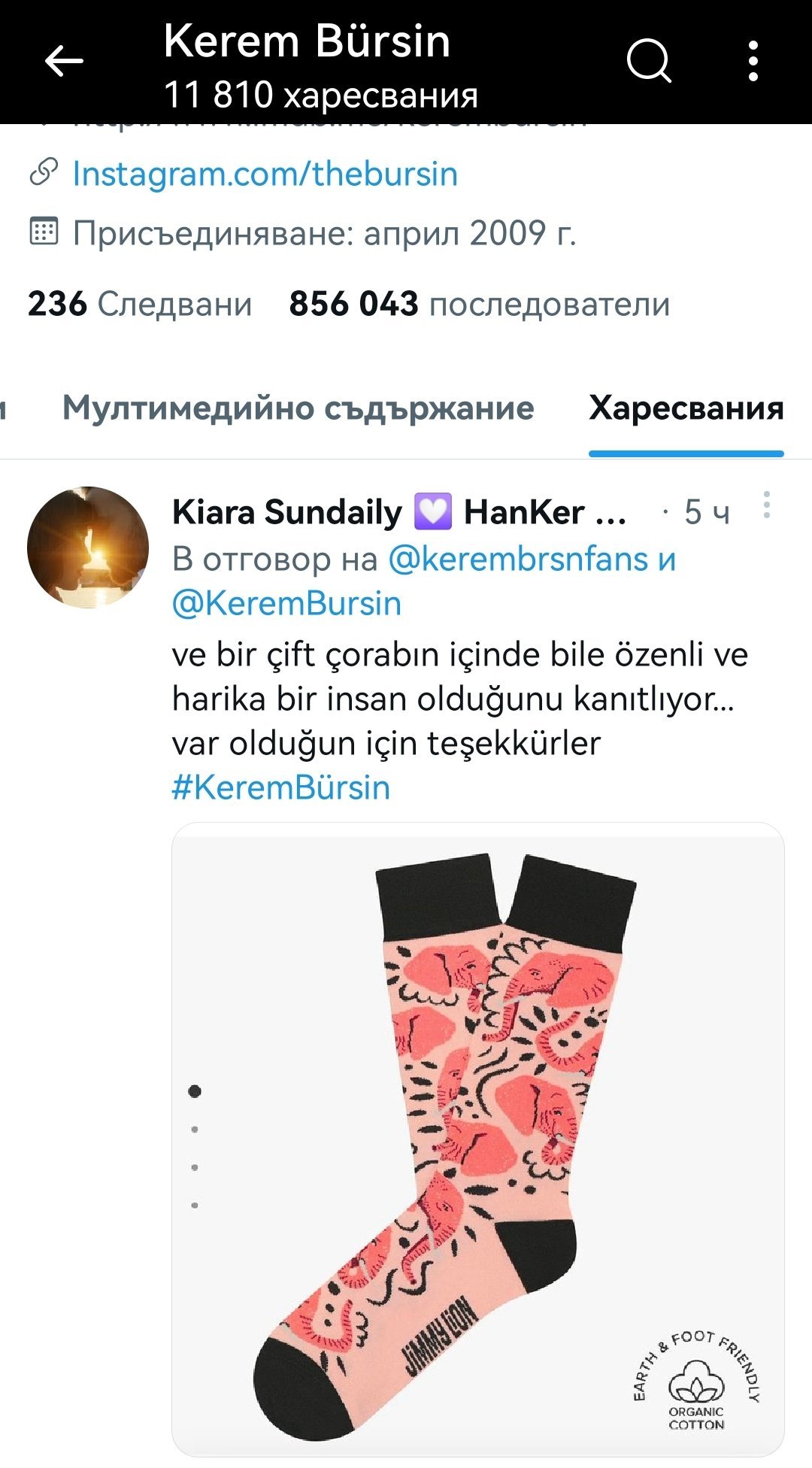View the 856 043 последователи list
Image resolution: width=812 pixels, height=1468 pixels.
click(479, 305)
